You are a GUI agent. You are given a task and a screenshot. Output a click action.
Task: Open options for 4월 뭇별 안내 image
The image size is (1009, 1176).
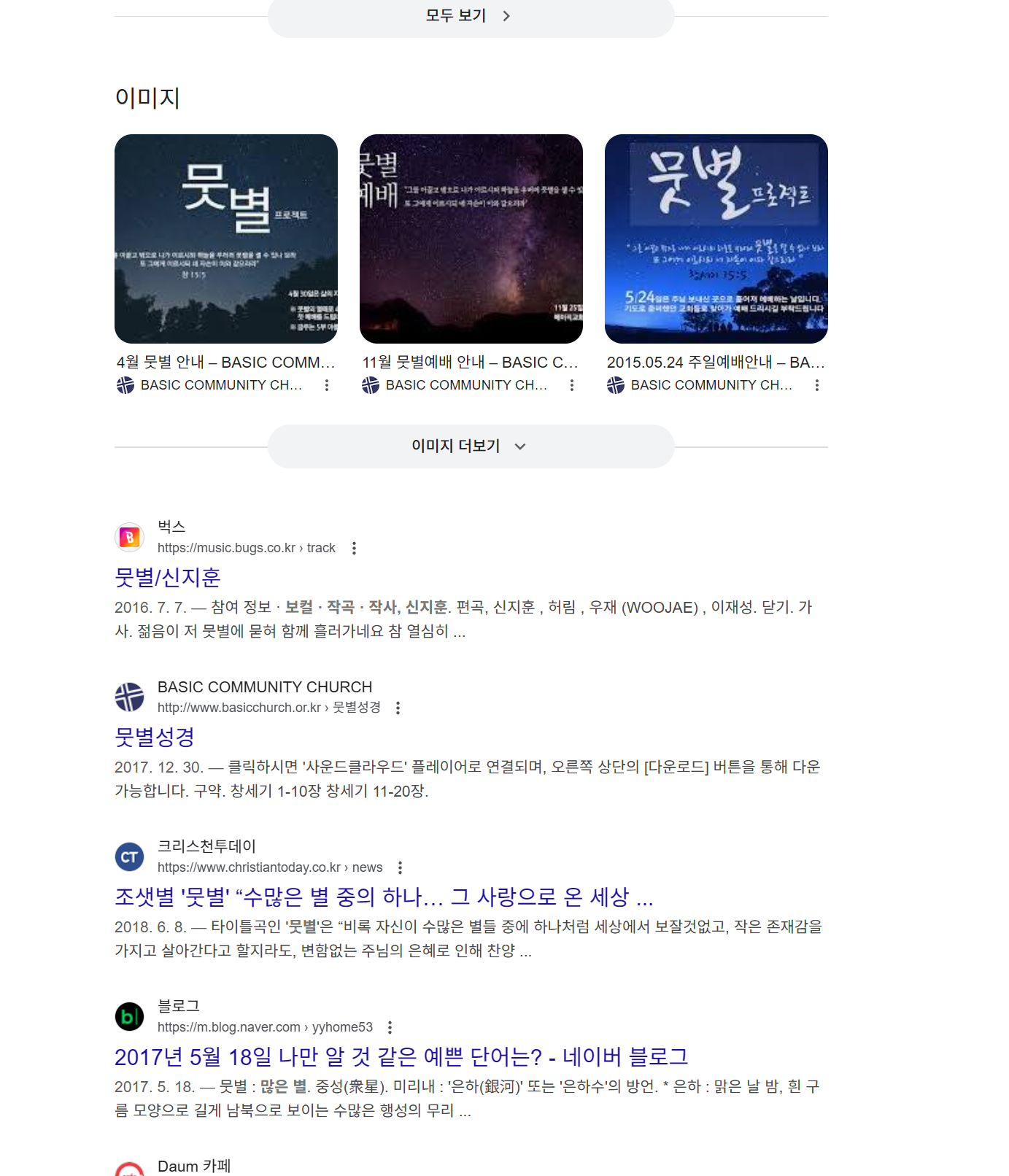pos(327,385)
